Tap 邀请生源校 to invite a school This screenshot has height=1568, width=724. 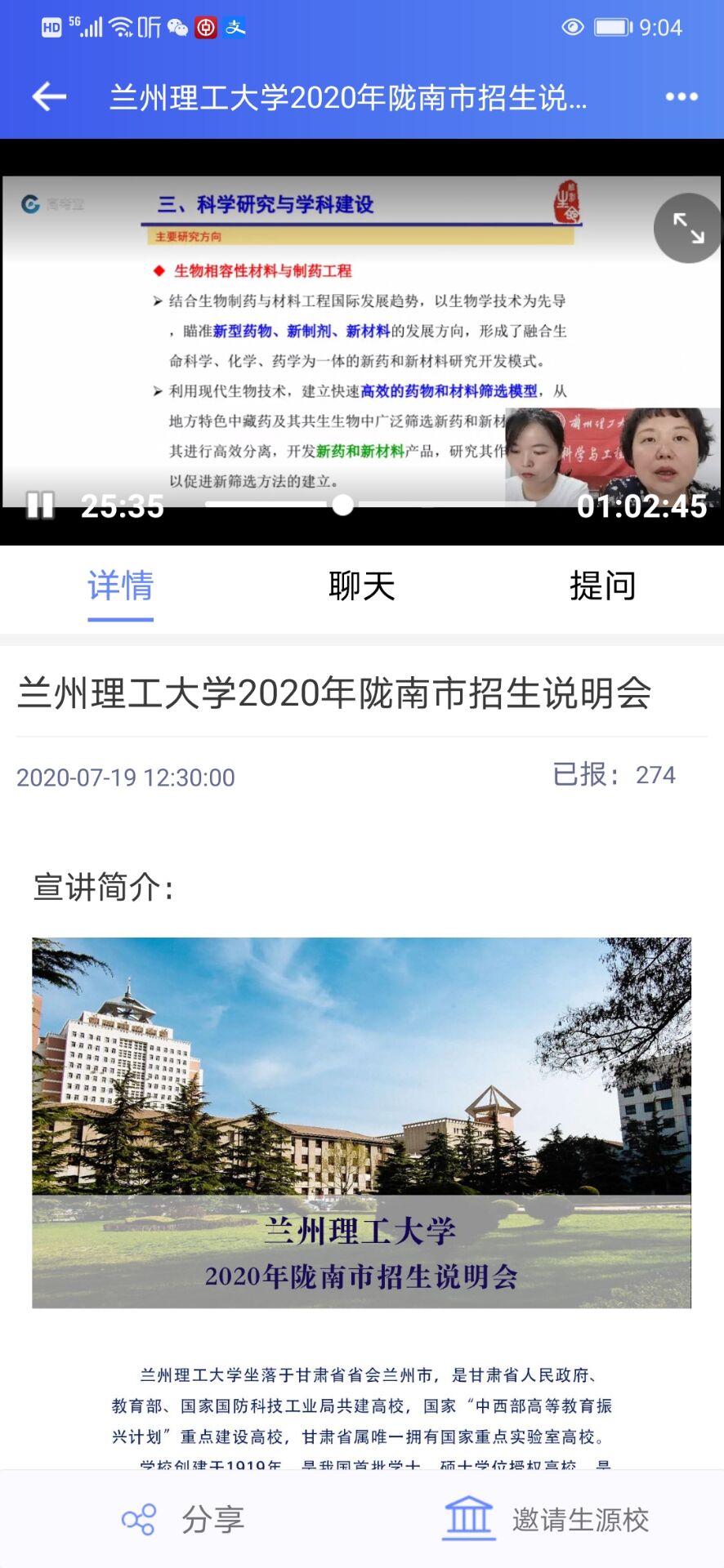click(546, 1520)
